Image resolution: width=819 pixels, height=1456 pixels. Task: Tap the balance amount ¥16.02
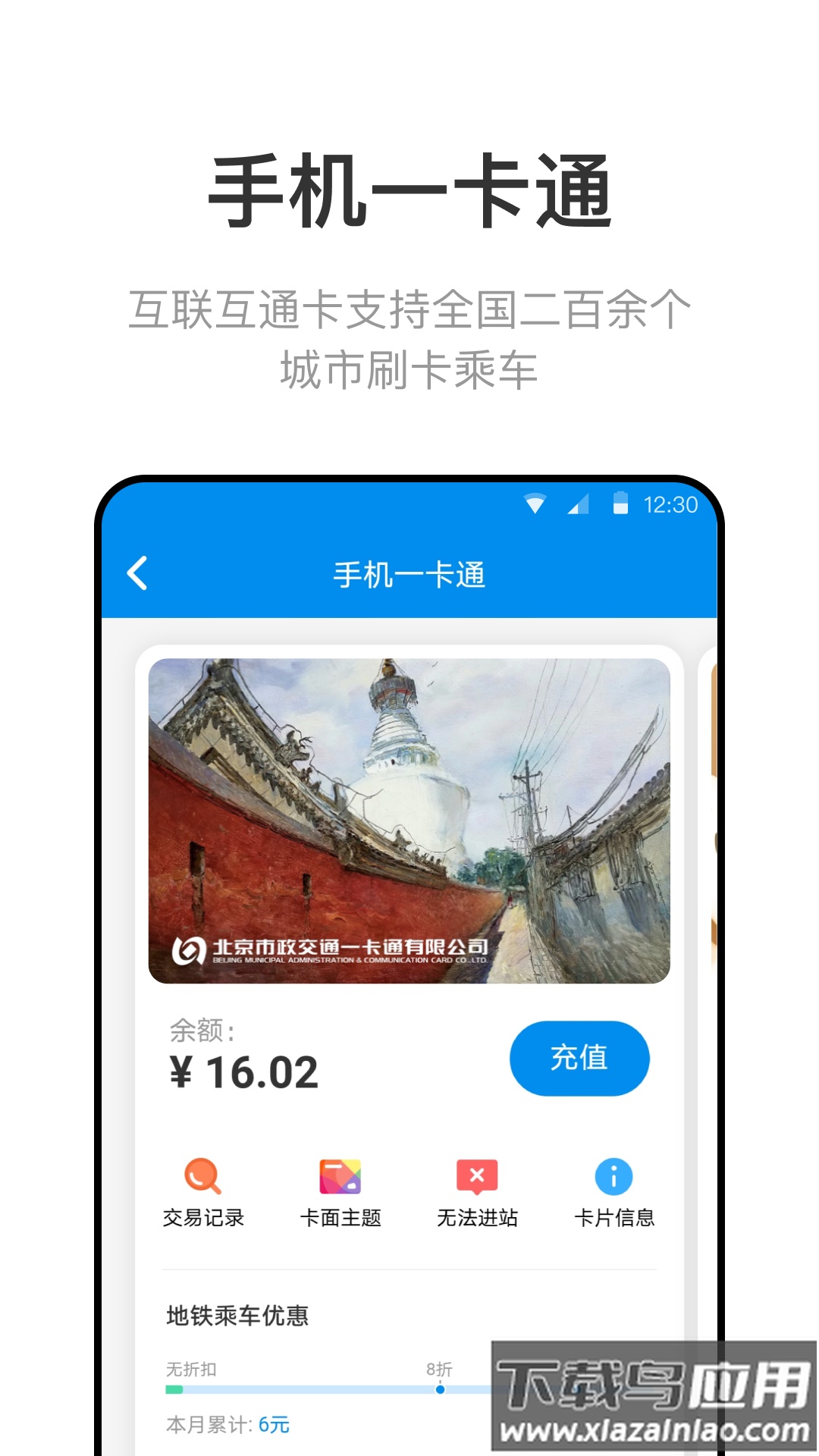[245, 1069]
